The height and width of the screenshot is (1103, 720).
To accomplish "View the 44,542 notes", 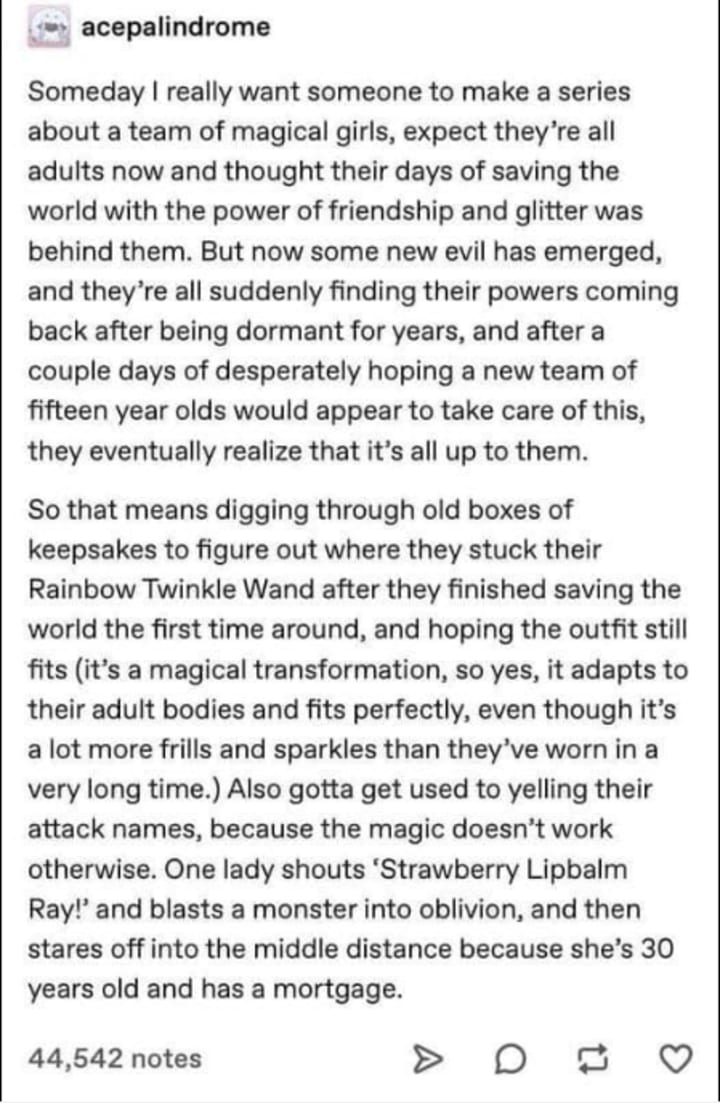I will pyautogui.click(x=115, y=1058).
